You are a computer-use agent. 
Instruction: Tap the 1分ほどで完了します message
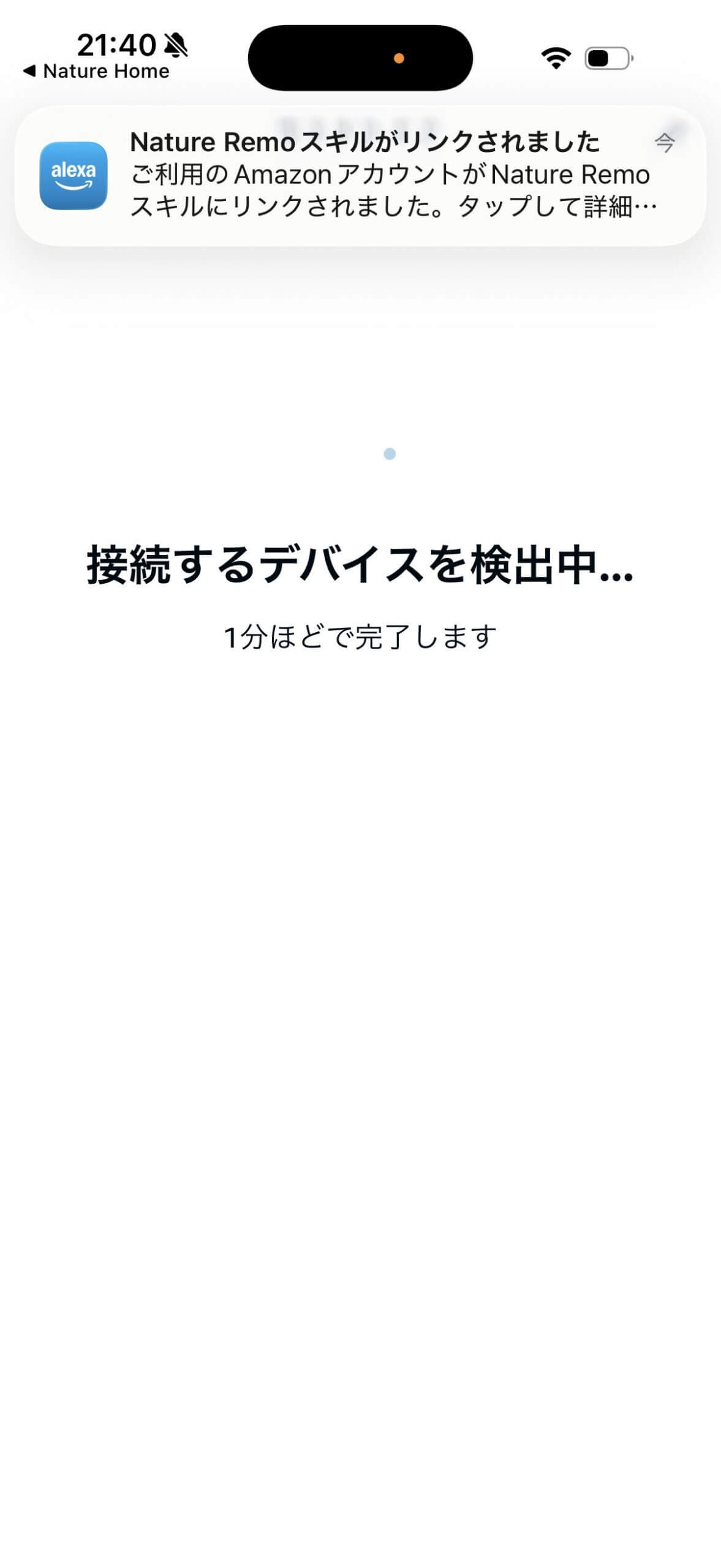[x=360, y=638]
